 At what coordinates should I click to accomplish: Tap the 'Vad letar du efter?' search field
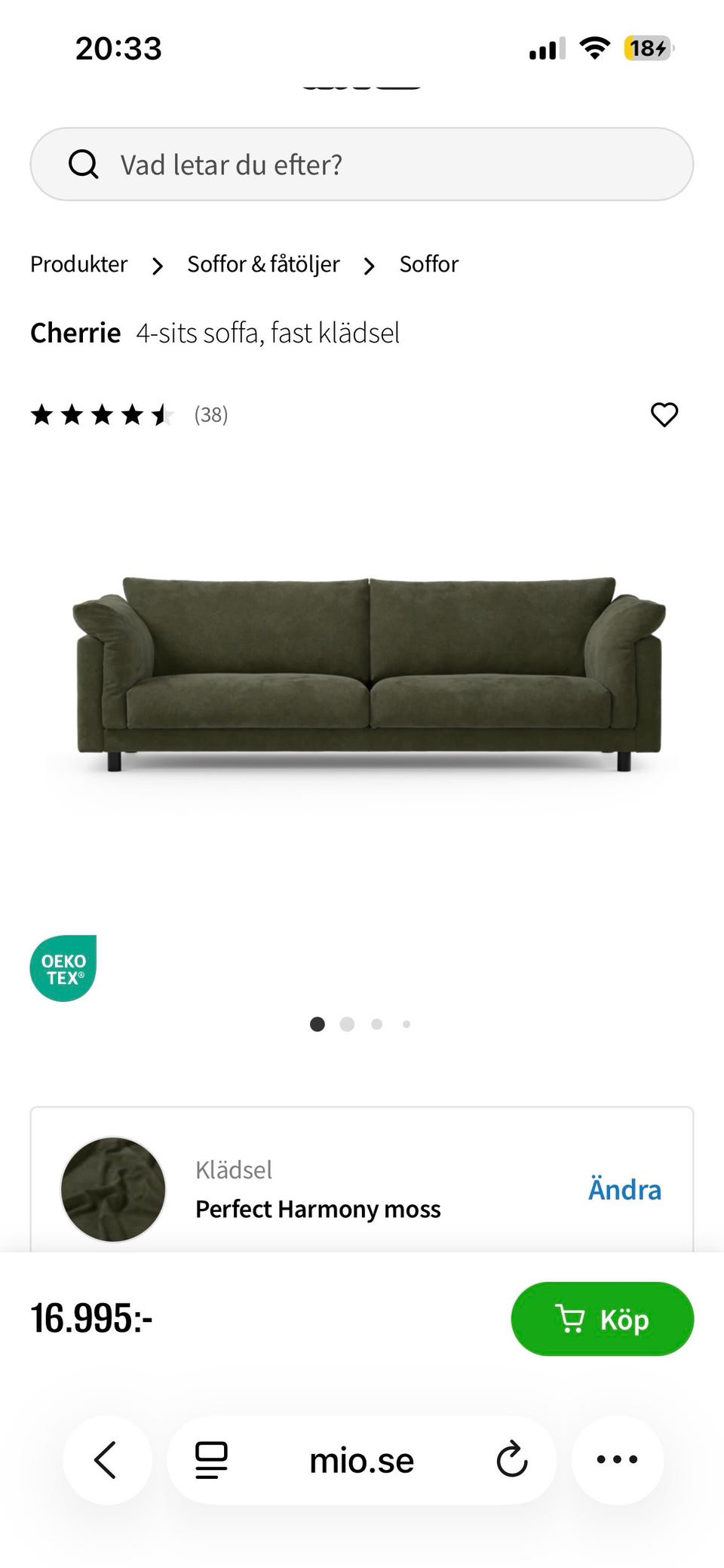(362, 164)
